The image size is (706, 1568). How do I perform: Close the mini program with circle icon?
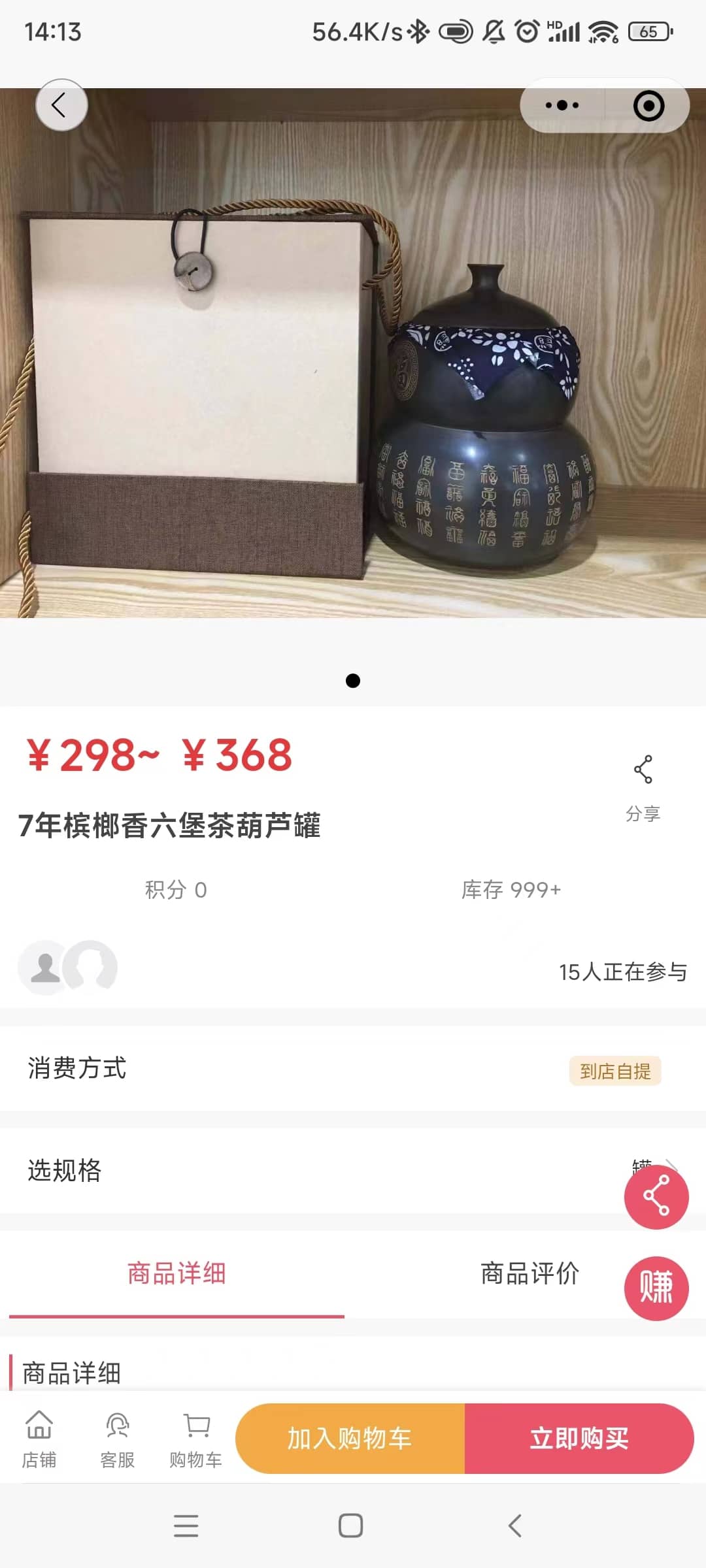point(648,106)
